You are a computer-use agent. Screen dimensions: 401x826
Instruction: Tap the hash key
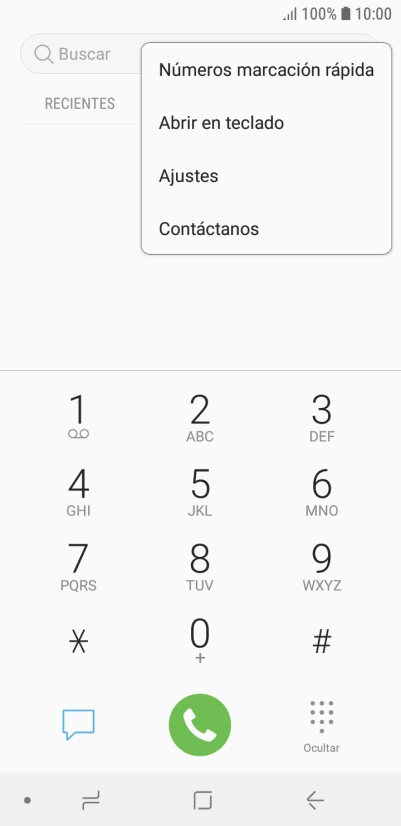pos(322,641)
